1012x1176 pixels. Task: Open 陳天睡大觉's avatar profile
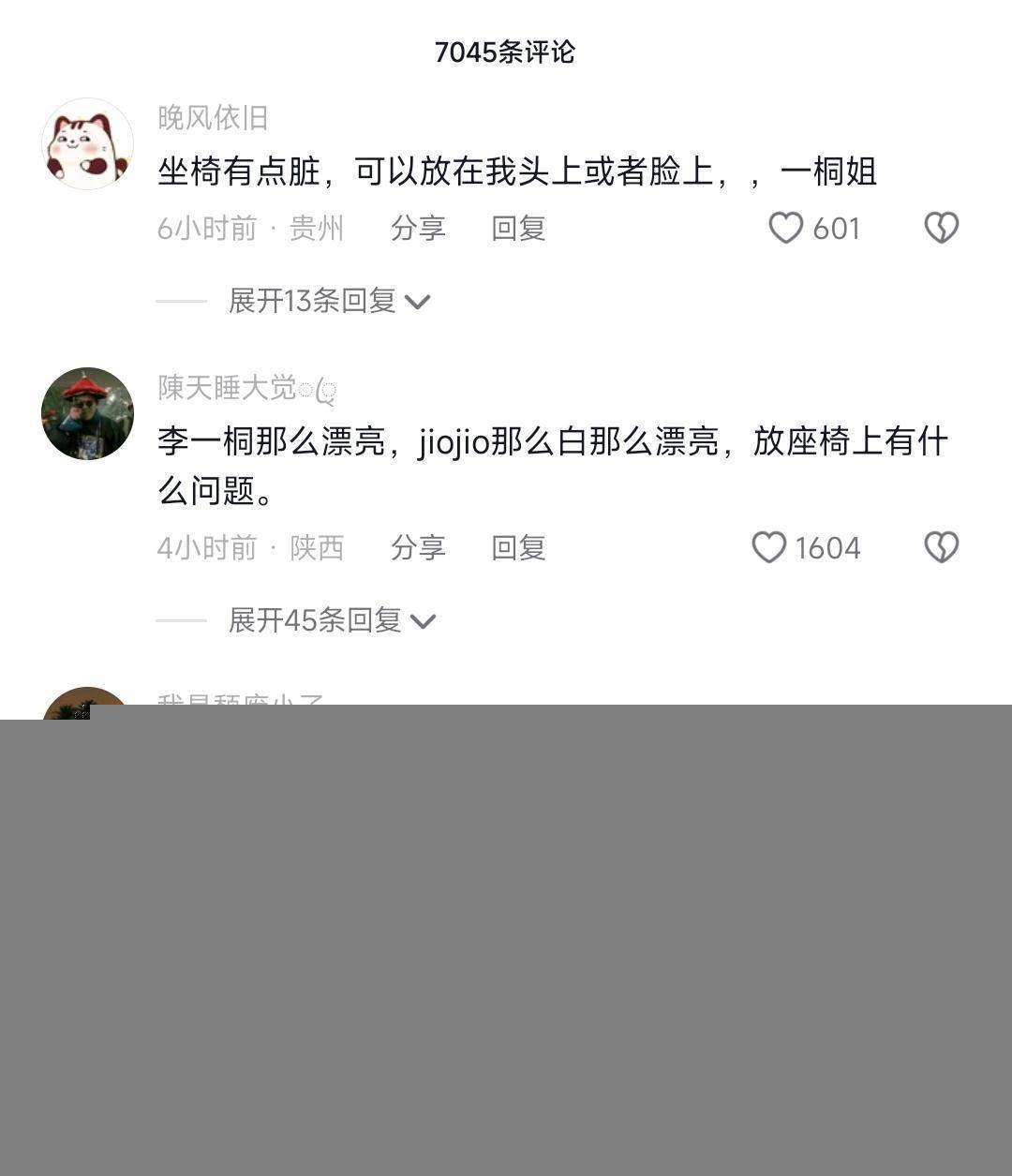coord(87,413)
